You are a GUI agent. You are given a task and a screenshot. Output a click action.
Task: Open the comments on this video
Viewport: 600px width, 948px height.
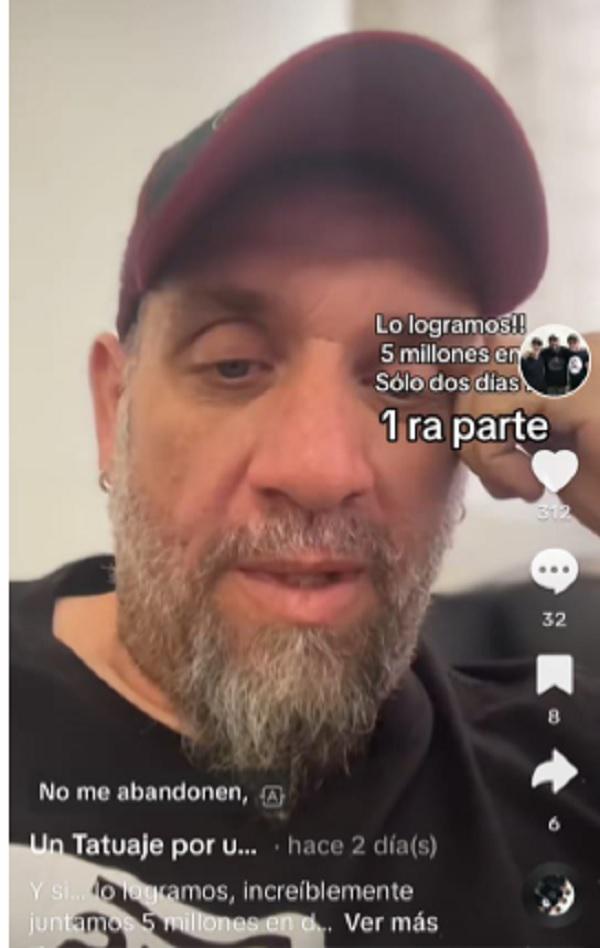(553, 573)
